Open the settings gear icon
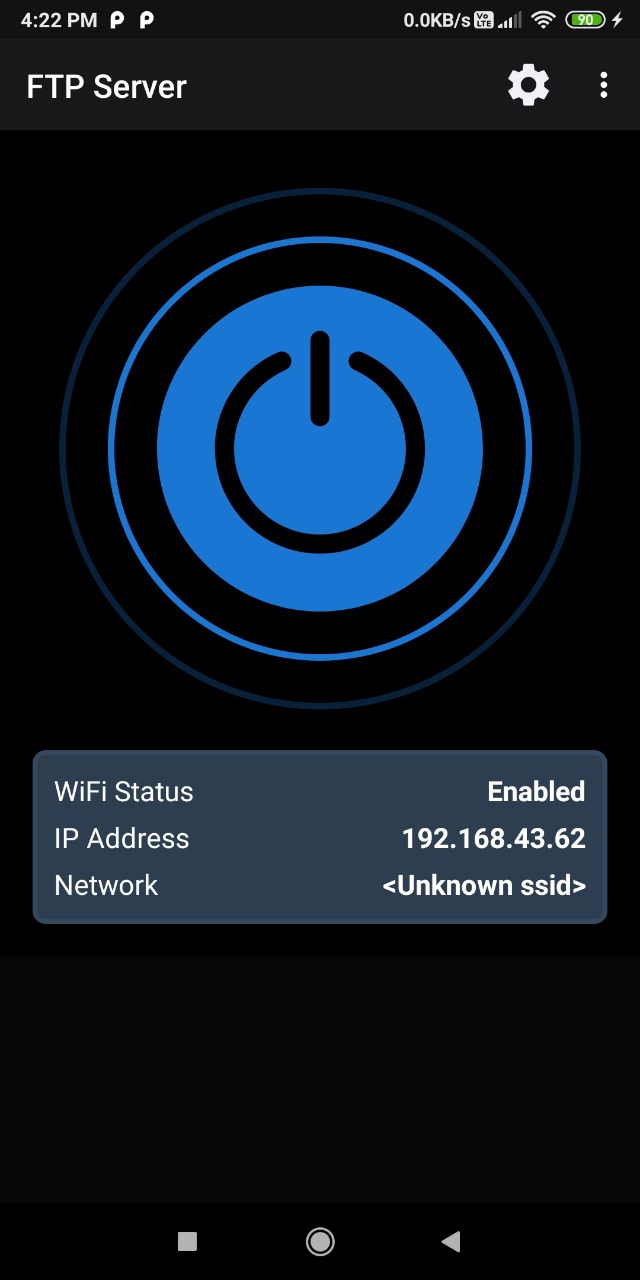Viewport: 640px width, 1280px height. tap(528, 86)
